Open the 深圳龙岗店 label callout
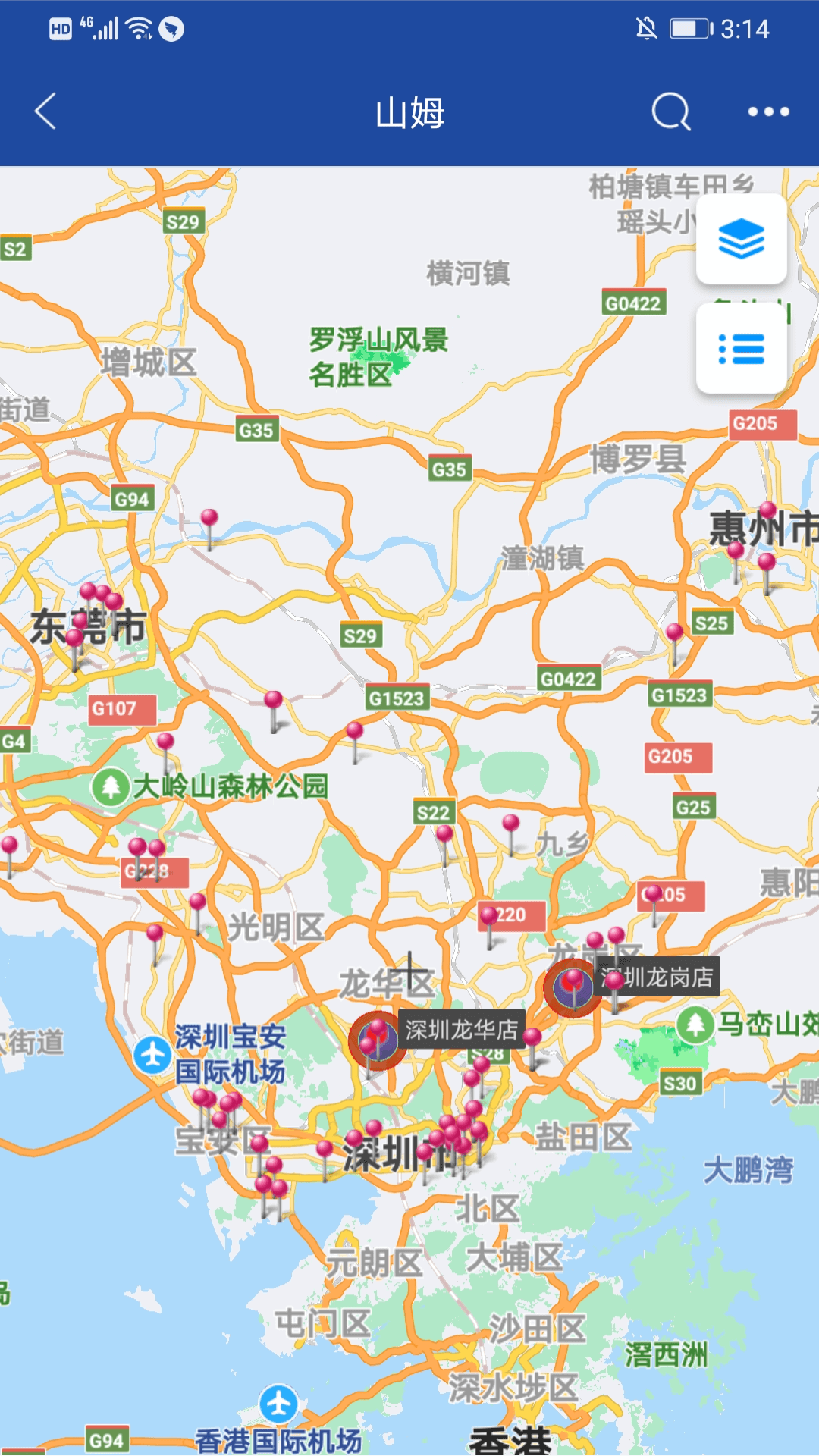Screen dimensions: 819x1456 657,978
